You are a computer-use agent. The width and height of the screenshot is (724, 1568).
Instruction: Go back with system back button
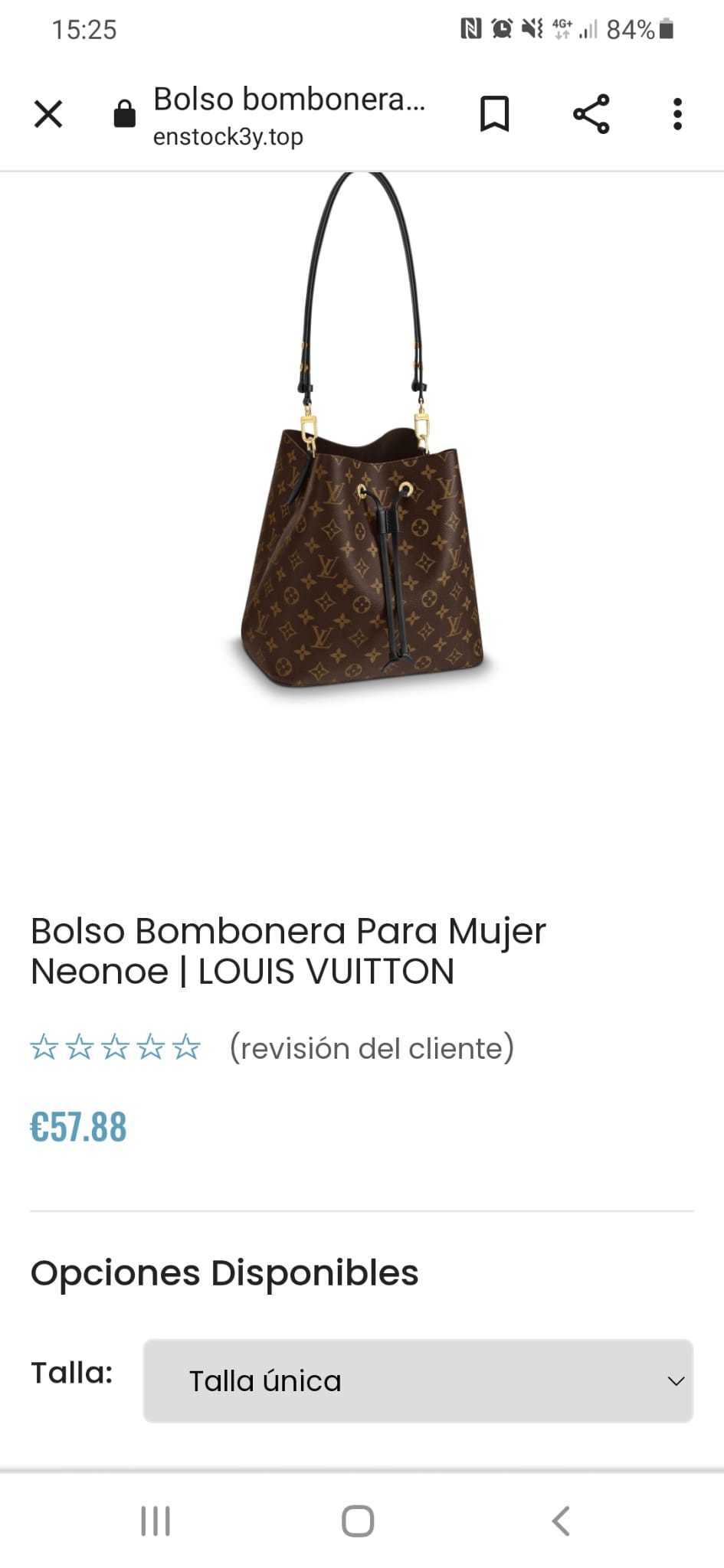tap(561, 1521)
